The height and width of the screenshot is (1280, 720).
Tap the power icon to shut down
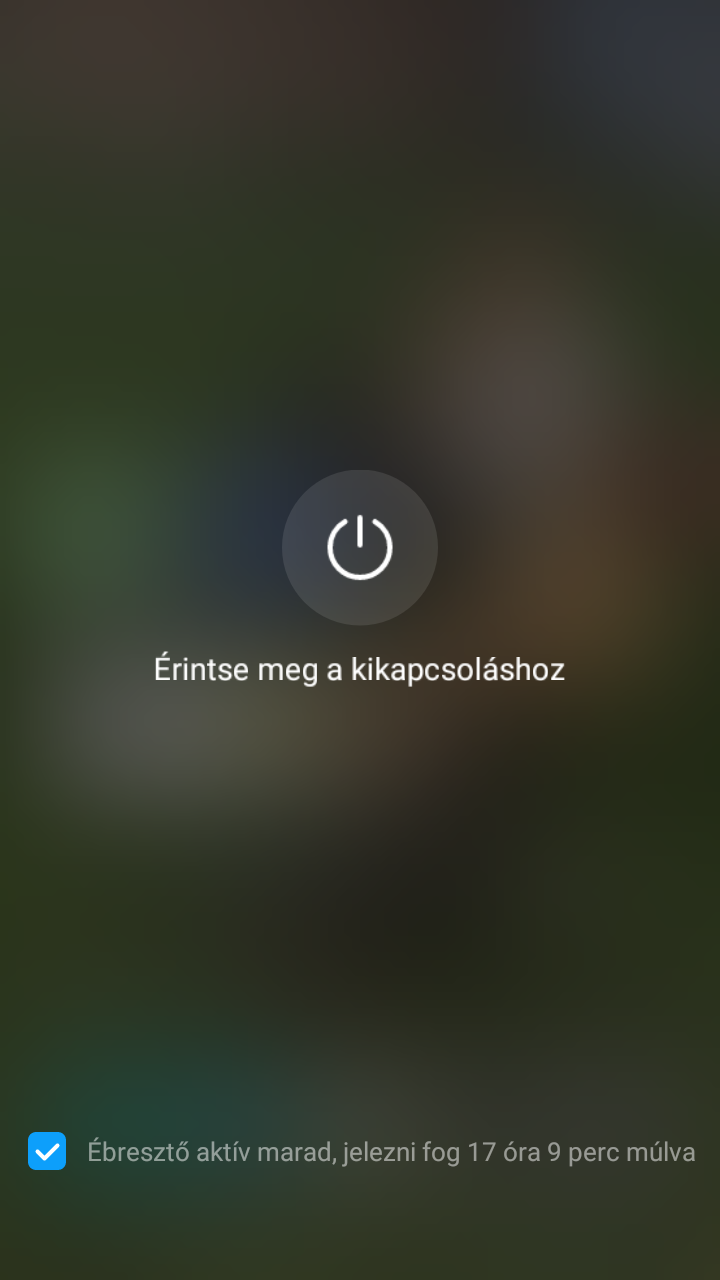[x=360, y=548]
